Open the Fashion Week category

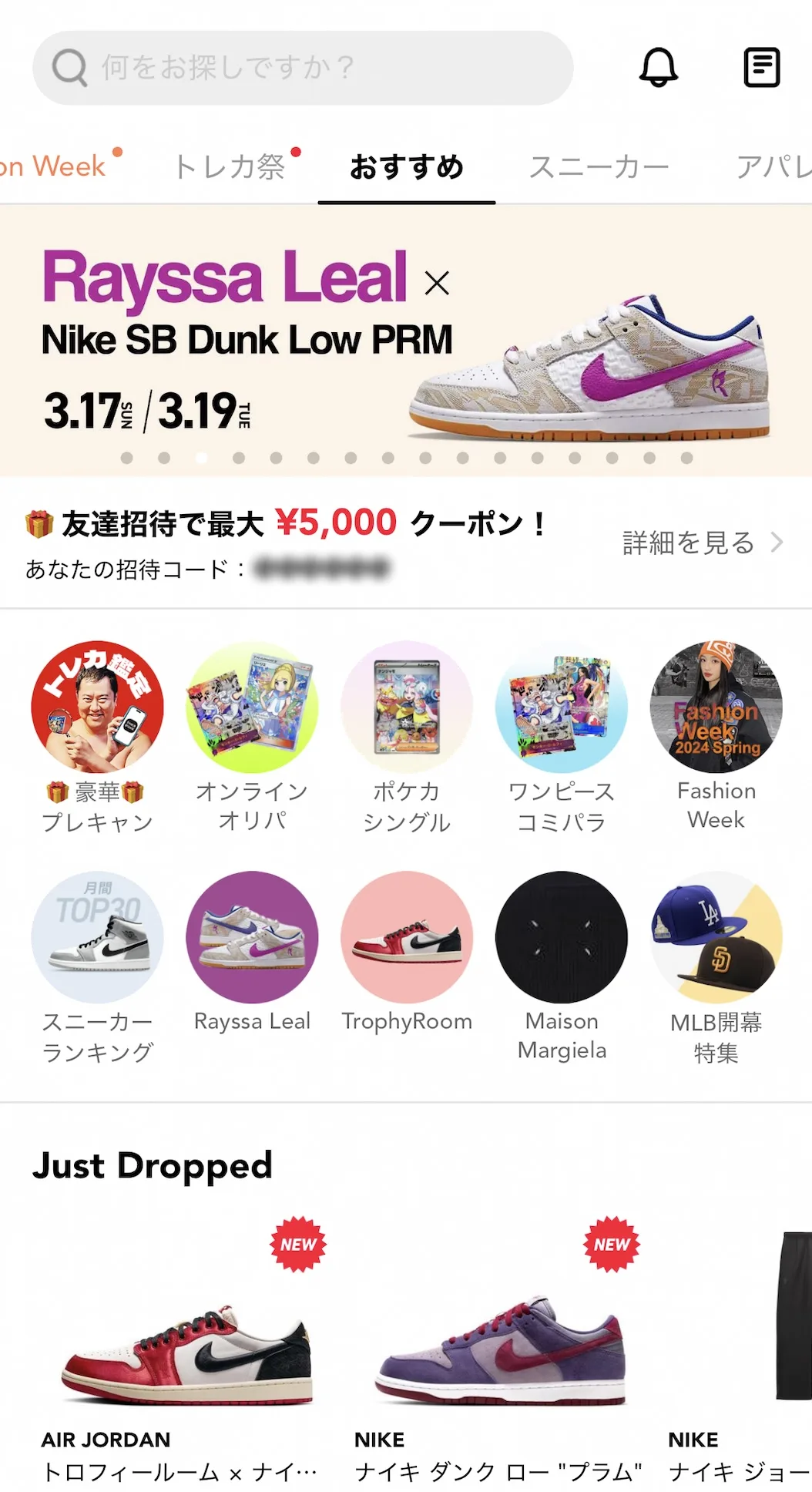click(716, 736)
